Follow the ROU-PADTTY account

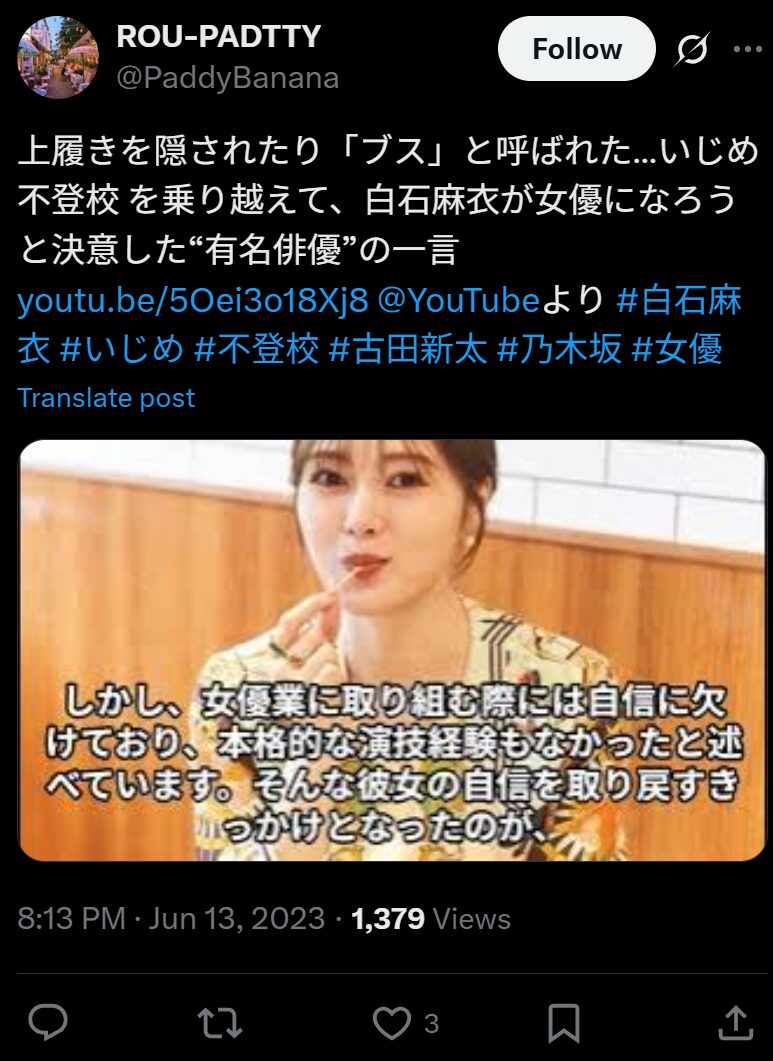(576, 49)
